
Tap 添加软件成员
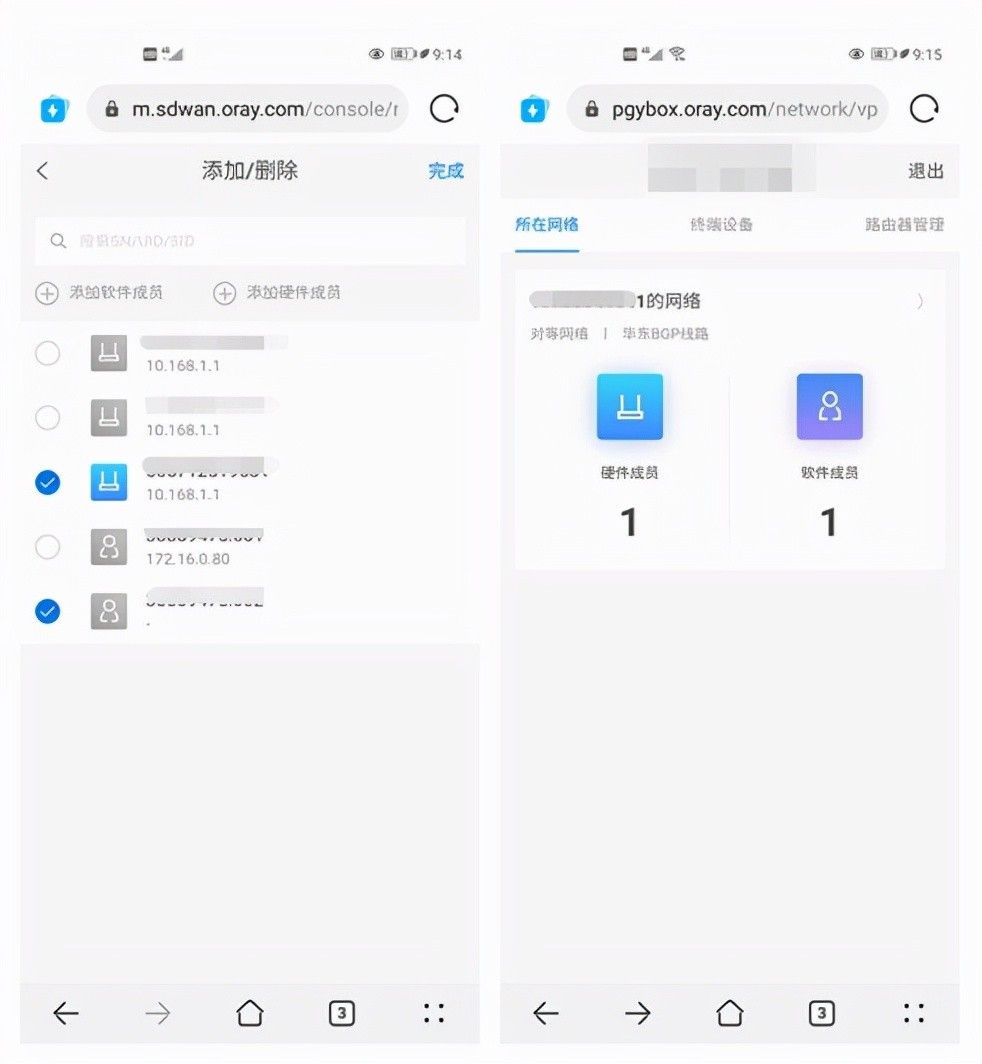pyautogui.click(x=100, y=293)
